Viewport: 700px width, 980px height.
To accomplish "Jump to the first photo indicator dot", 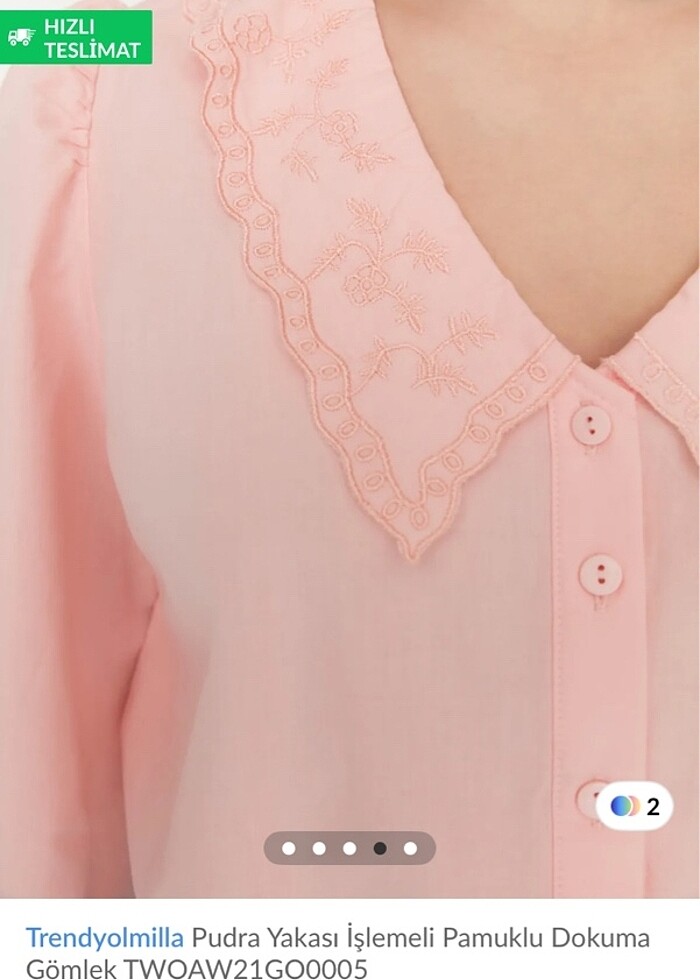I will [x=289, y=848].
